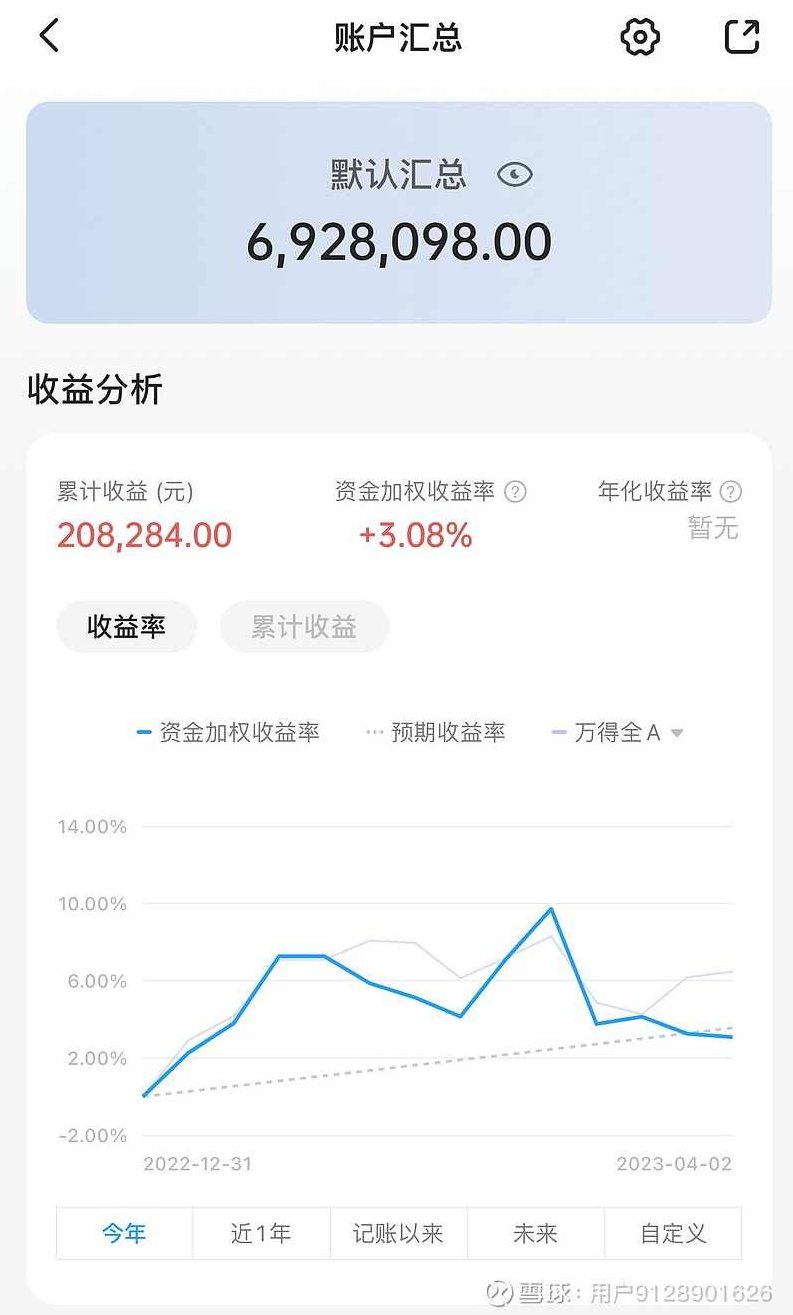Select the 收益率 display mode
This screenshot has width=793, height=1315.
[x=127, y=626]
